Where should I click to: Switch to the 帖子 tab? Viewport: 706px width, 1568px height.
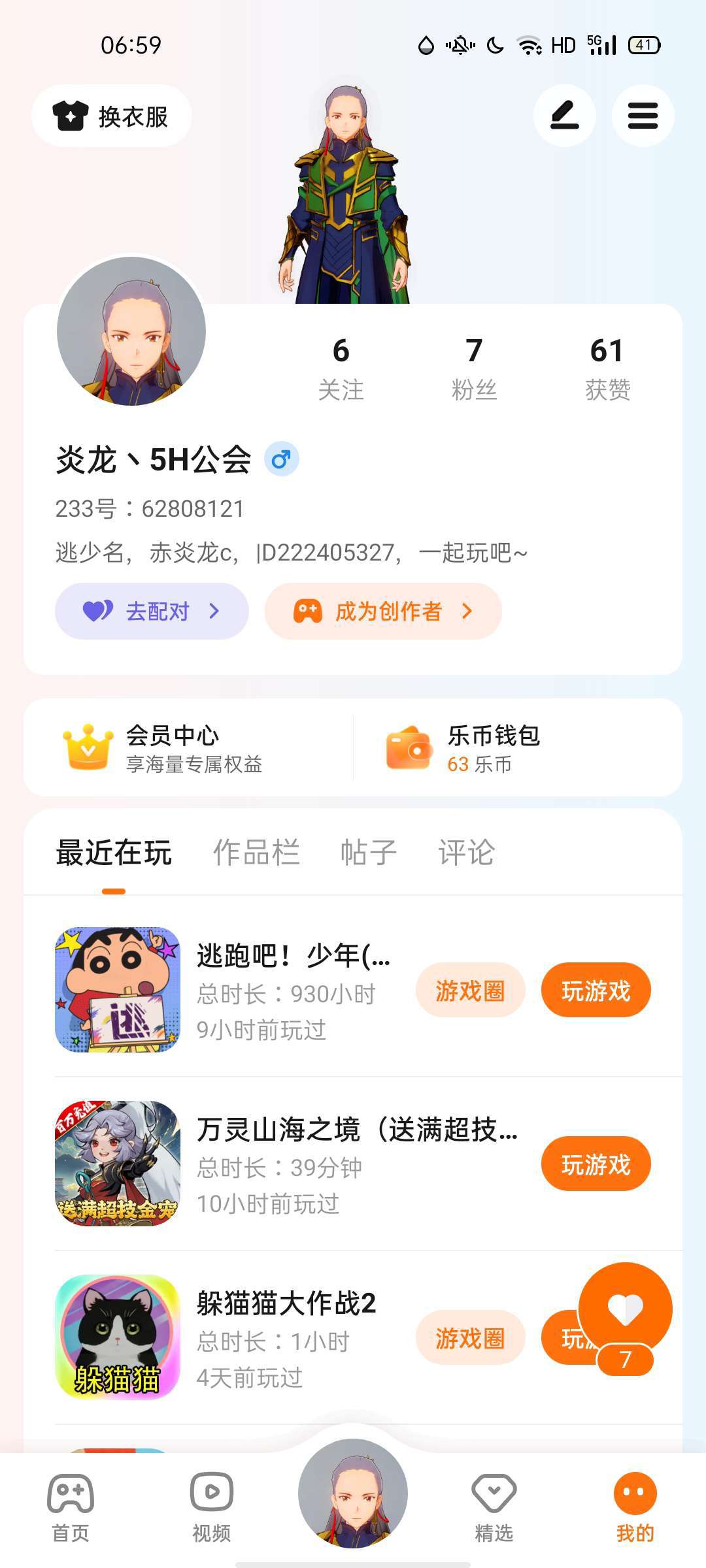(x=369, y=853)
